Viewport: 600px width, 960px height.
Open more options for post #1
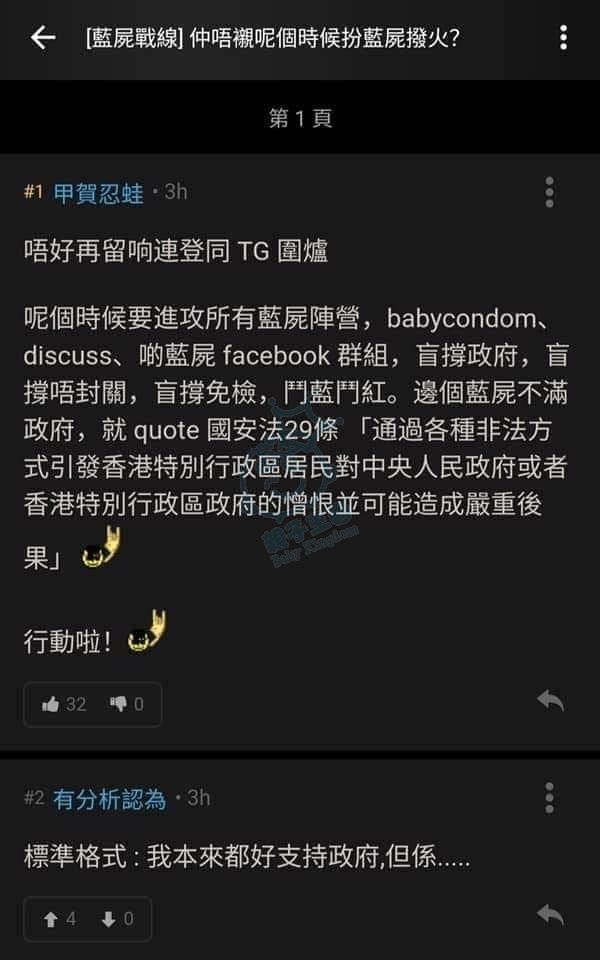[549, 192]
